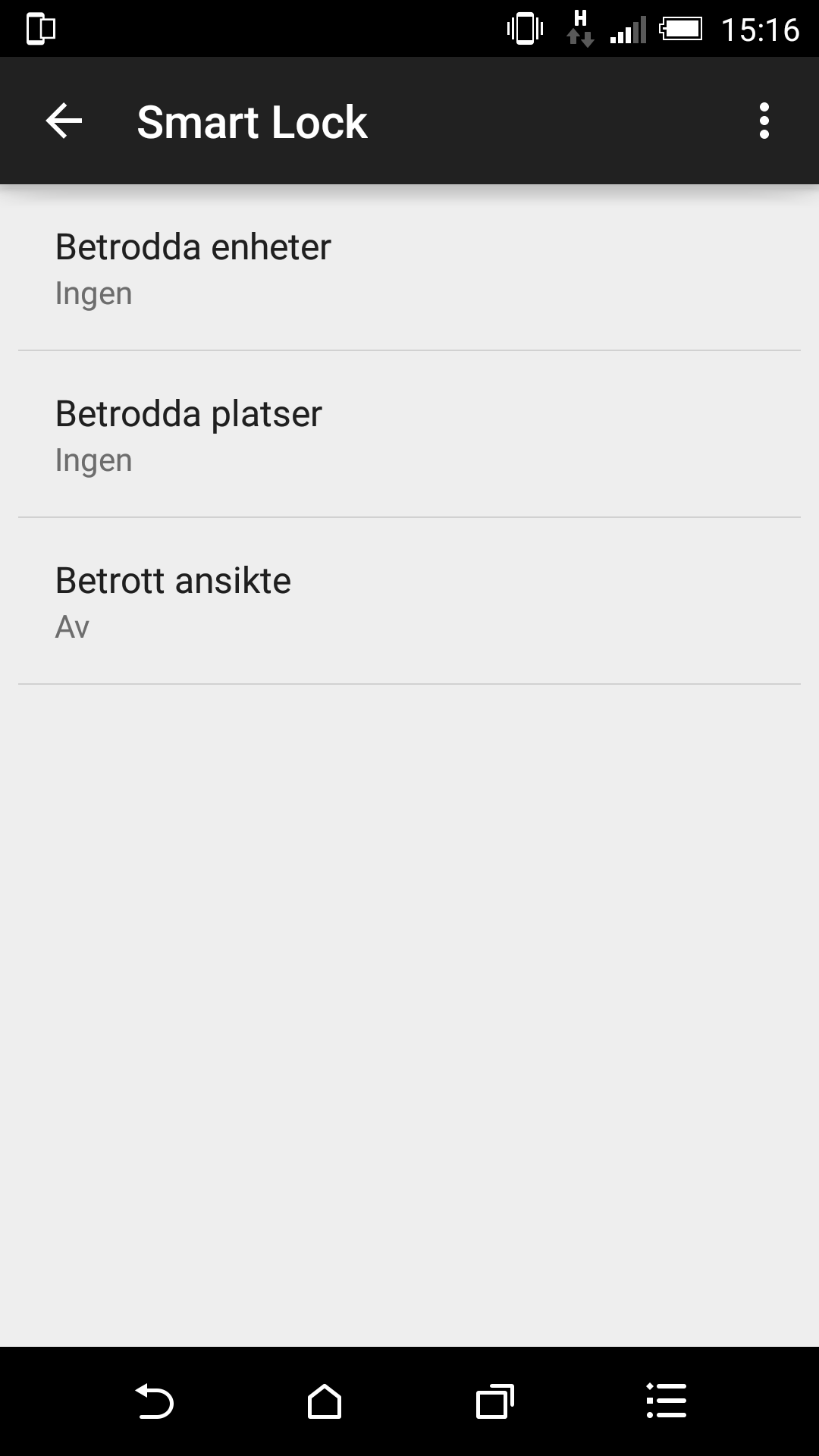Viewport: 819px width, 1456px height.
Task: Open Betrodda enheter settings
Action: tap(409, 268)
